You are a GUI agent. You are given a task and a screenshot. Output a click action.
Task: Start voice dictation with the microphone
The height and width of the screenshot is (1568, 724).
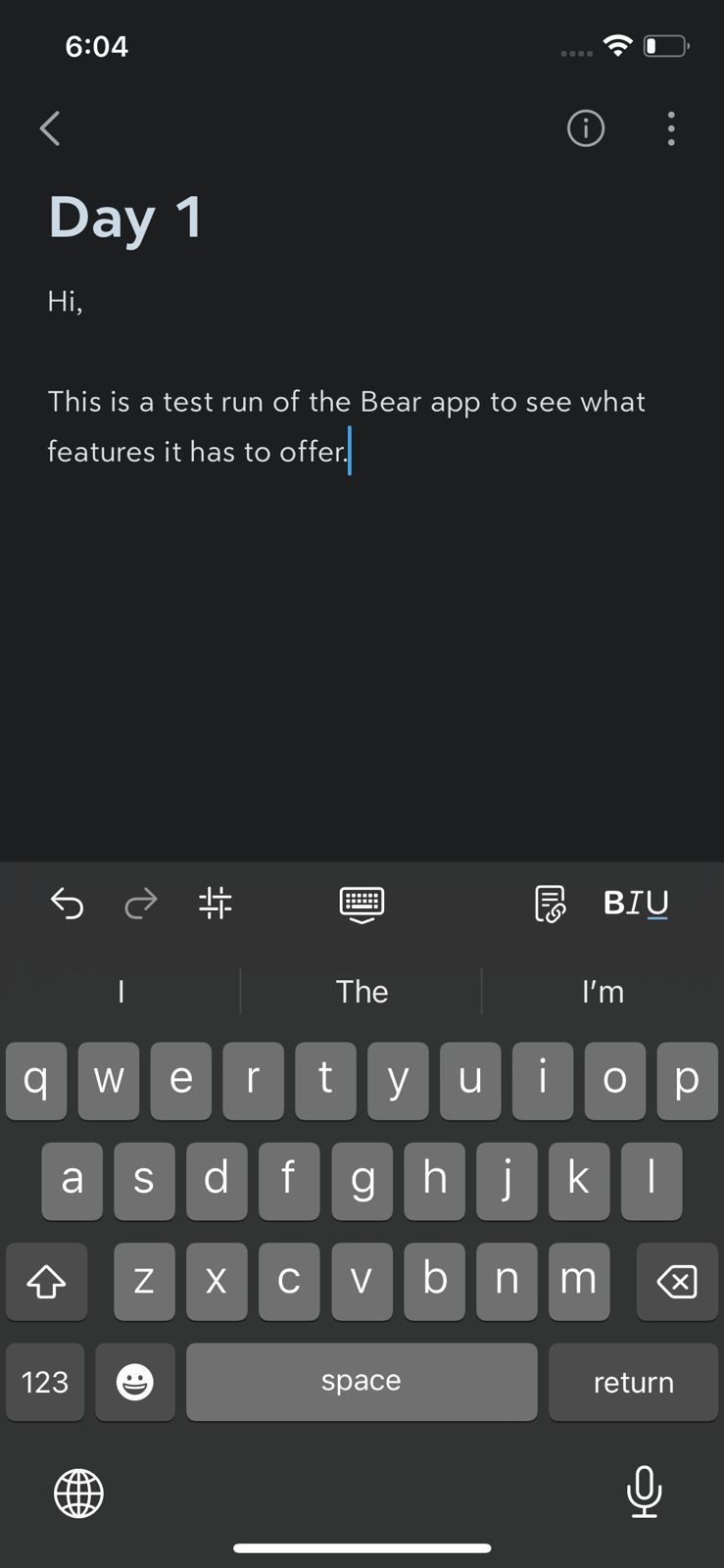point(645,1493)
